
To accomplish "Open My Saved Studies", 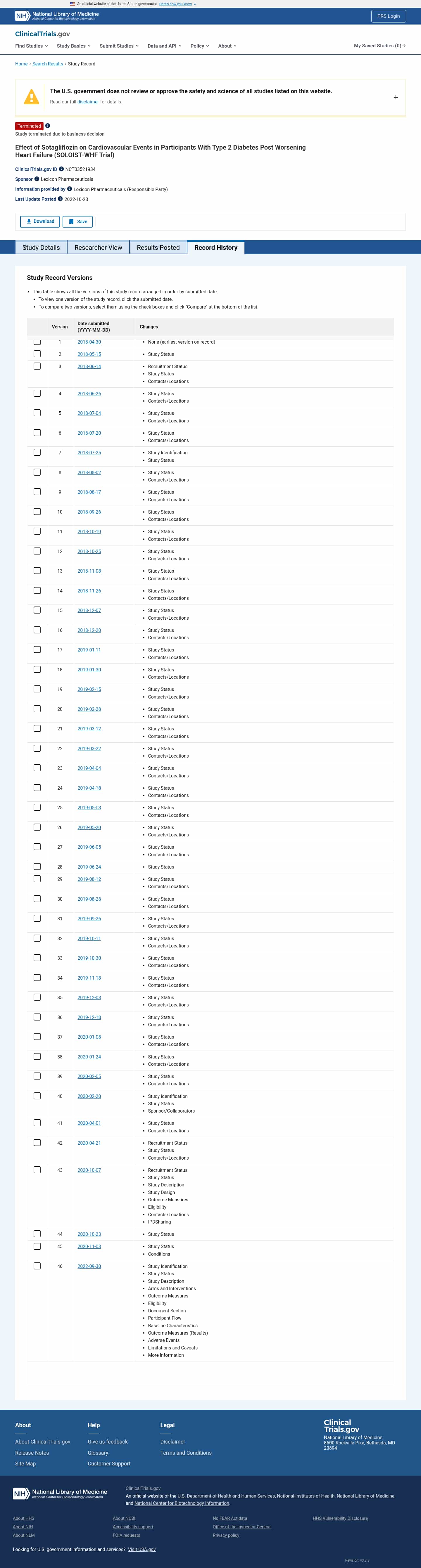I will point(379,46).
